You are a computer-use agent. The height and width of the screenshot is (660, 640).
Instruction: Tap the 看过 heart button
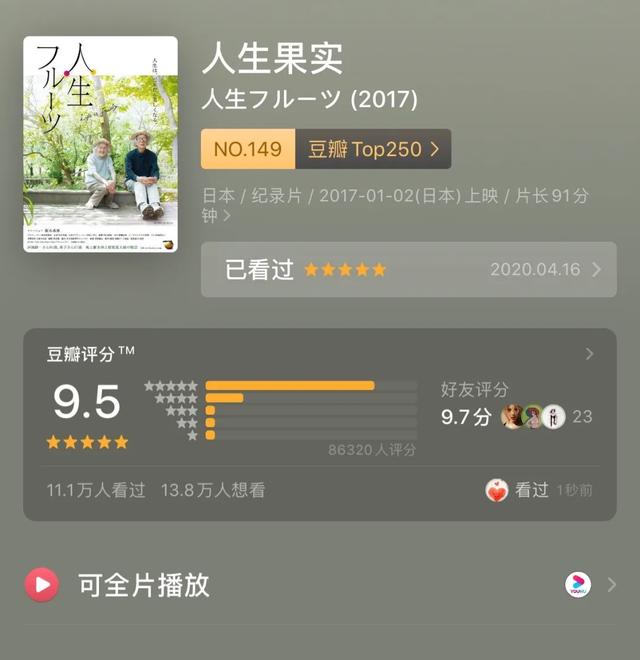click(497, 490)
